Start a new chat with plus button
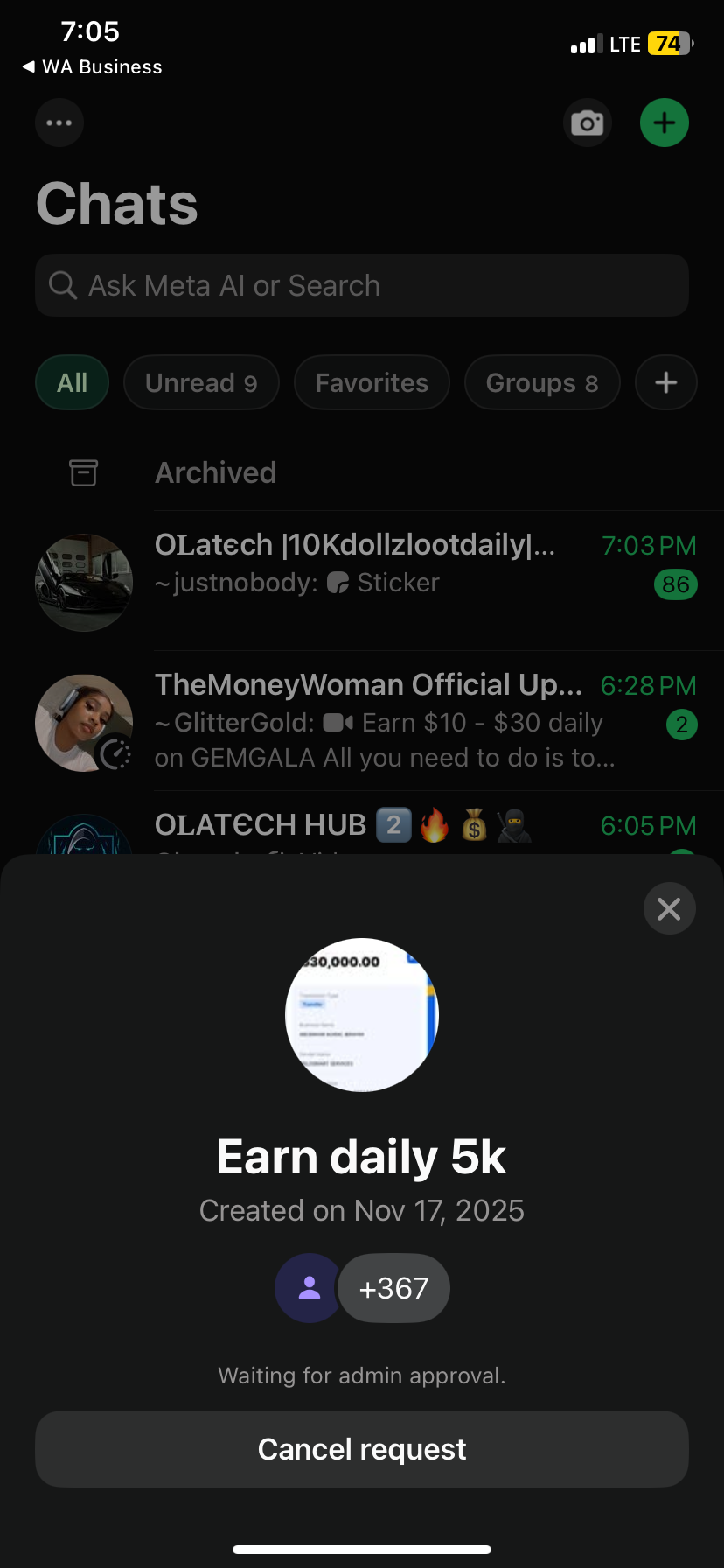This screenshot has width=724, height=1568. (665, 122)
